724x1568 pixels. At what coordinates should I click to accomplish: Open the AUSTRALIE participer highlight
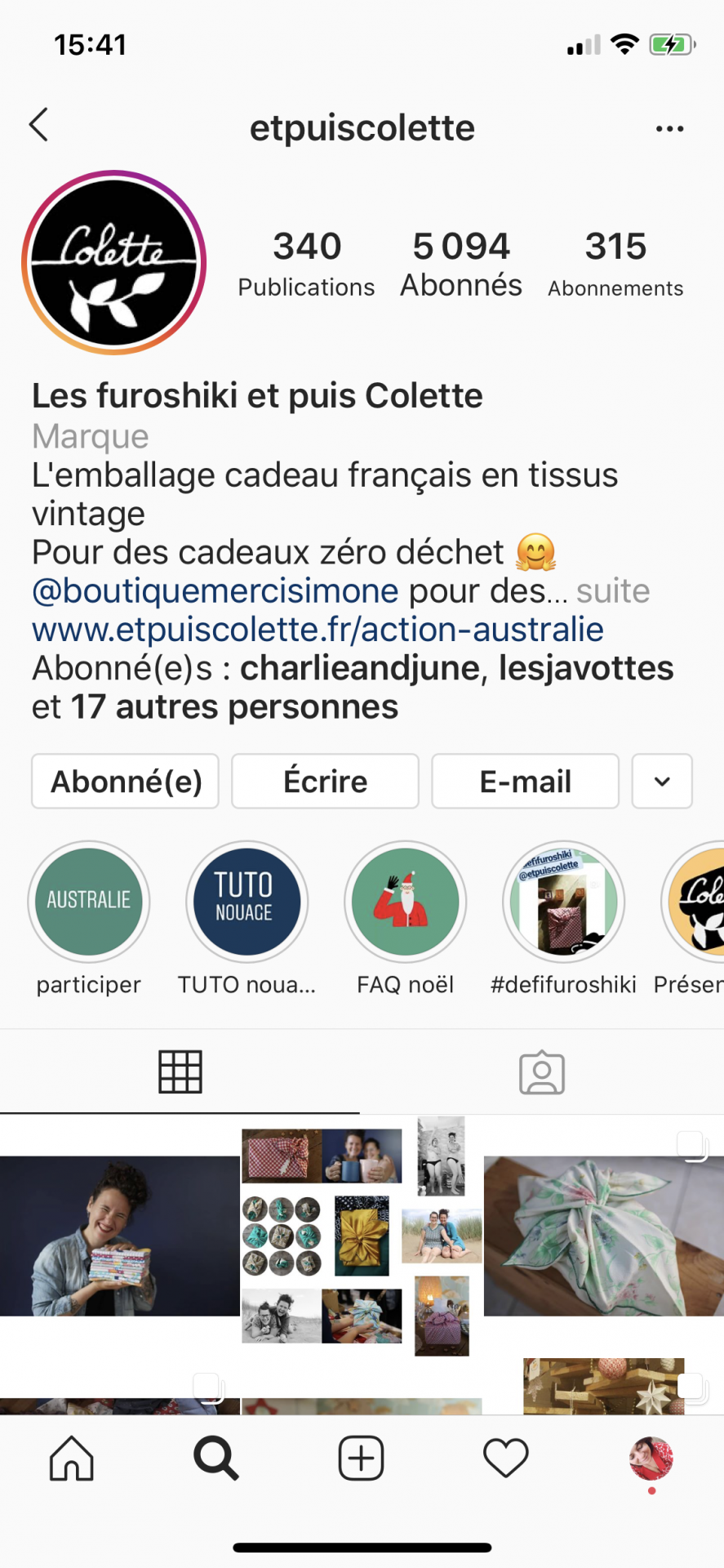(x=89, y=902)
